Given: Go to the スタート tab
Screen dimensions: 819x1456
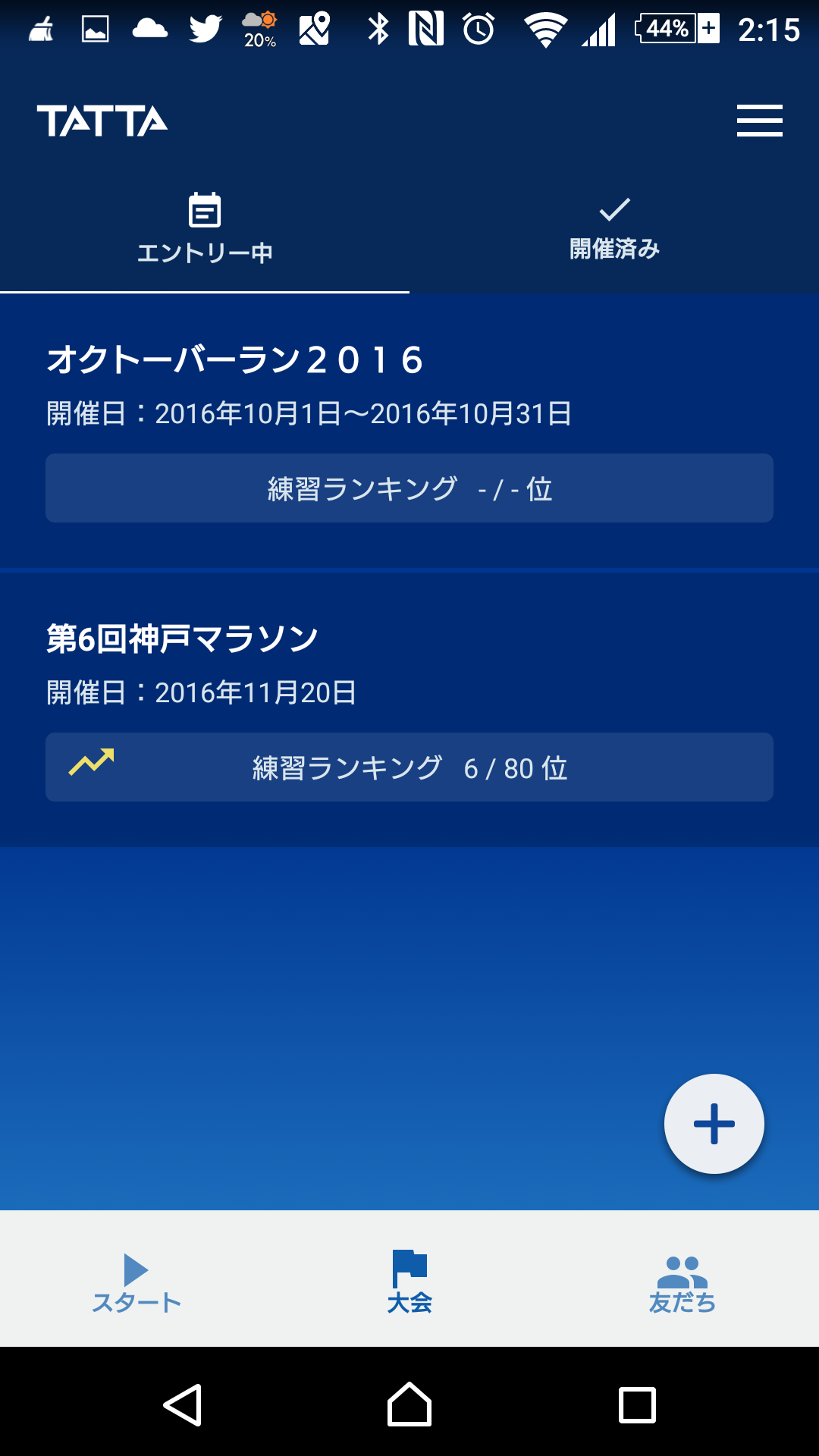Looking at the screenshot, I should pyautogui.click(x=136, y=1282).
